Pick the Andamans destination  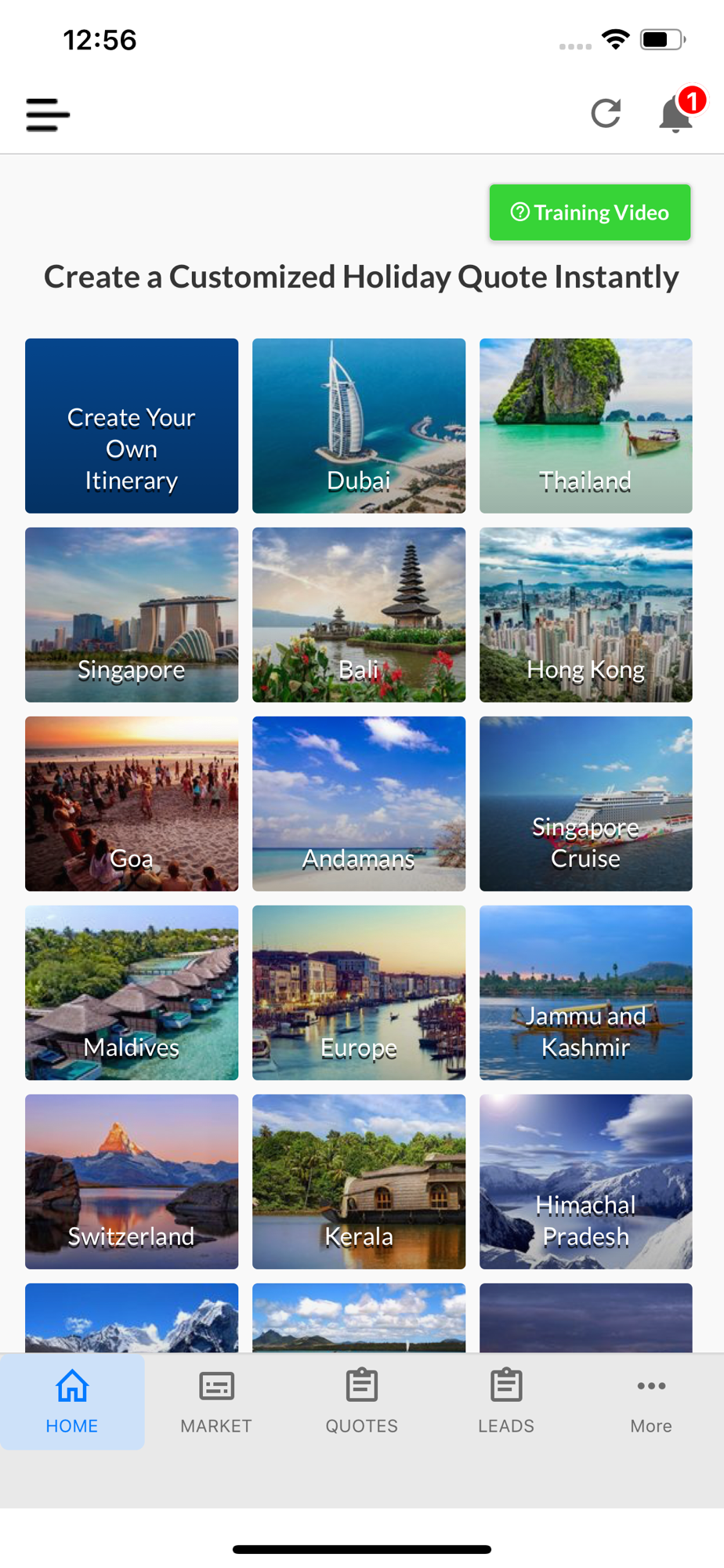(x=359, y=804)
